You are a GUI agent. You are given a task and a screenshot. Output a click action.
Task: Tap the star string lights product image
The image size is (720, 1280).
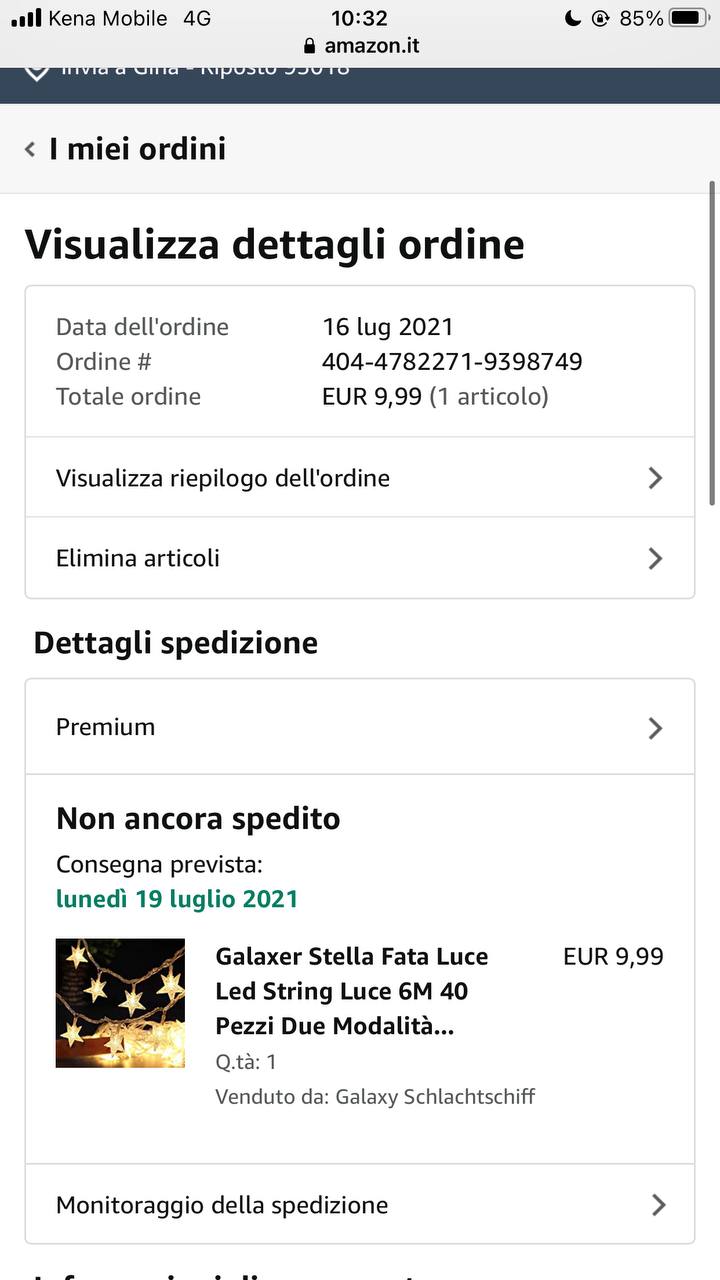120,1003
